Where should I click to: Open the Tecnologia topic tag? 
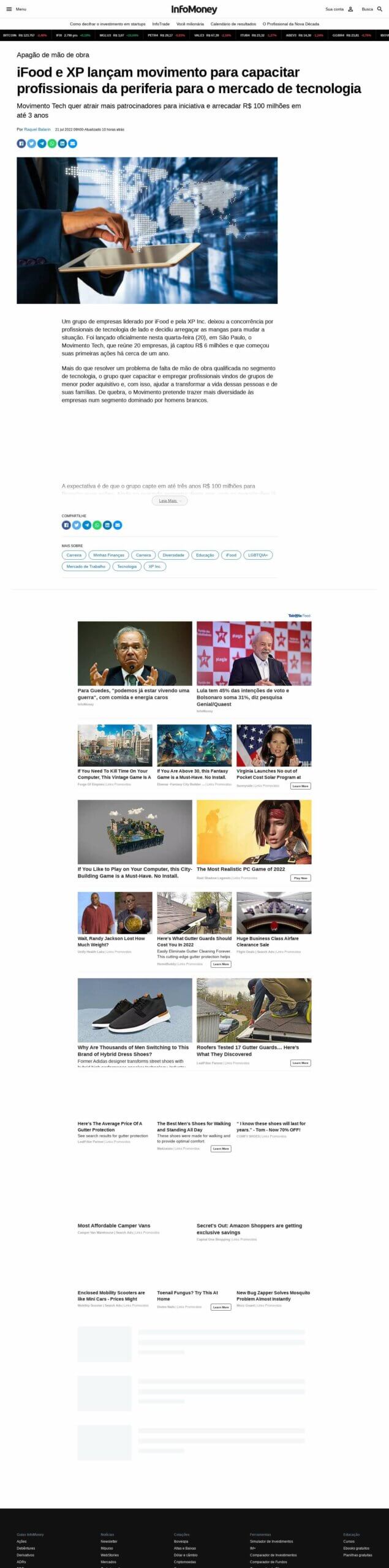coord(127,567)
